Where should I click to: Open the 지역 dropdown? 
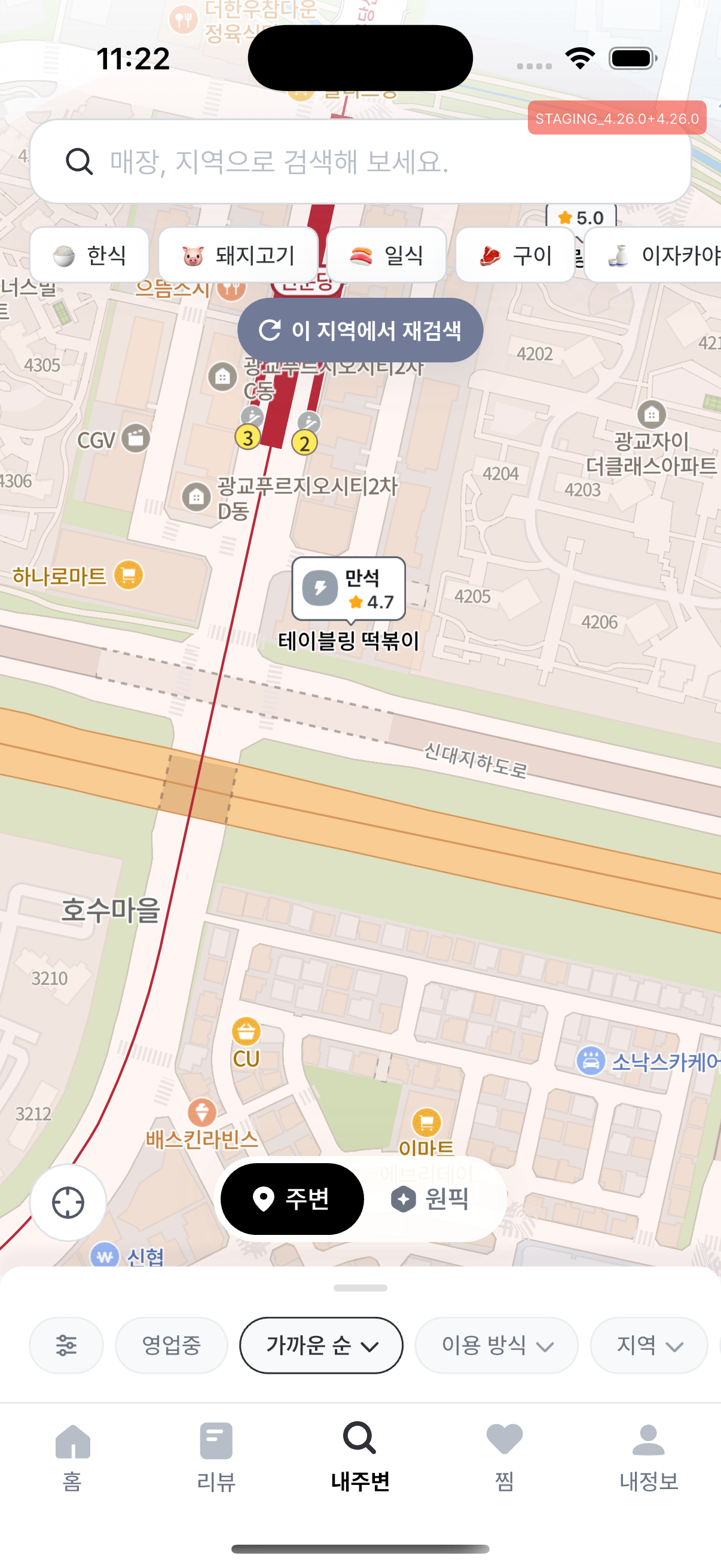pos(648,1345)
